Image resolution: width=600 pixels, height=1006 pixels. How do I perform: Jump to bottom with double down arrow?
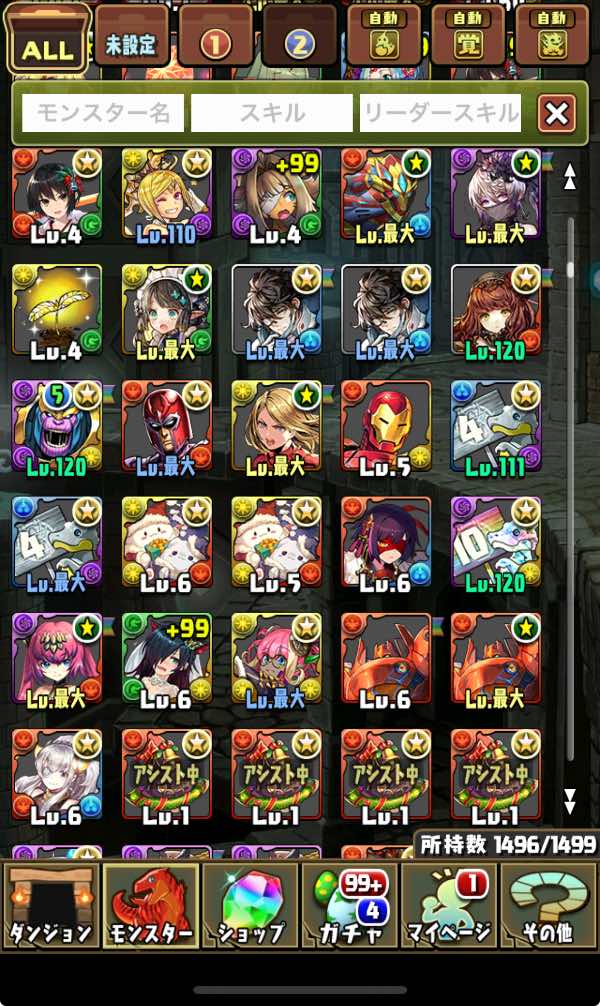pos(570,800)
